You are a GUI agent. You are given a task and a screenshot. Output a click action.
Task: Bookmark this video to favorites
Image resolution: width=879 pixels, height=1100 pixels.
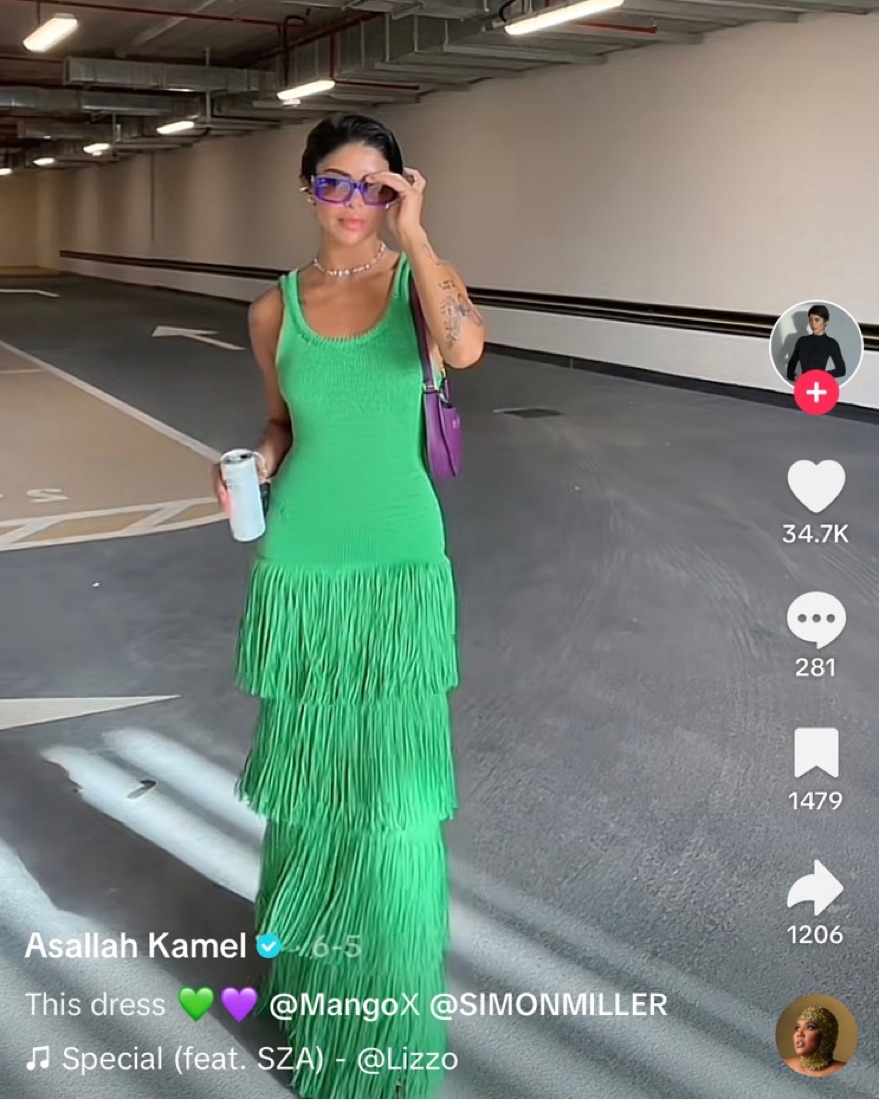[816, 753]
